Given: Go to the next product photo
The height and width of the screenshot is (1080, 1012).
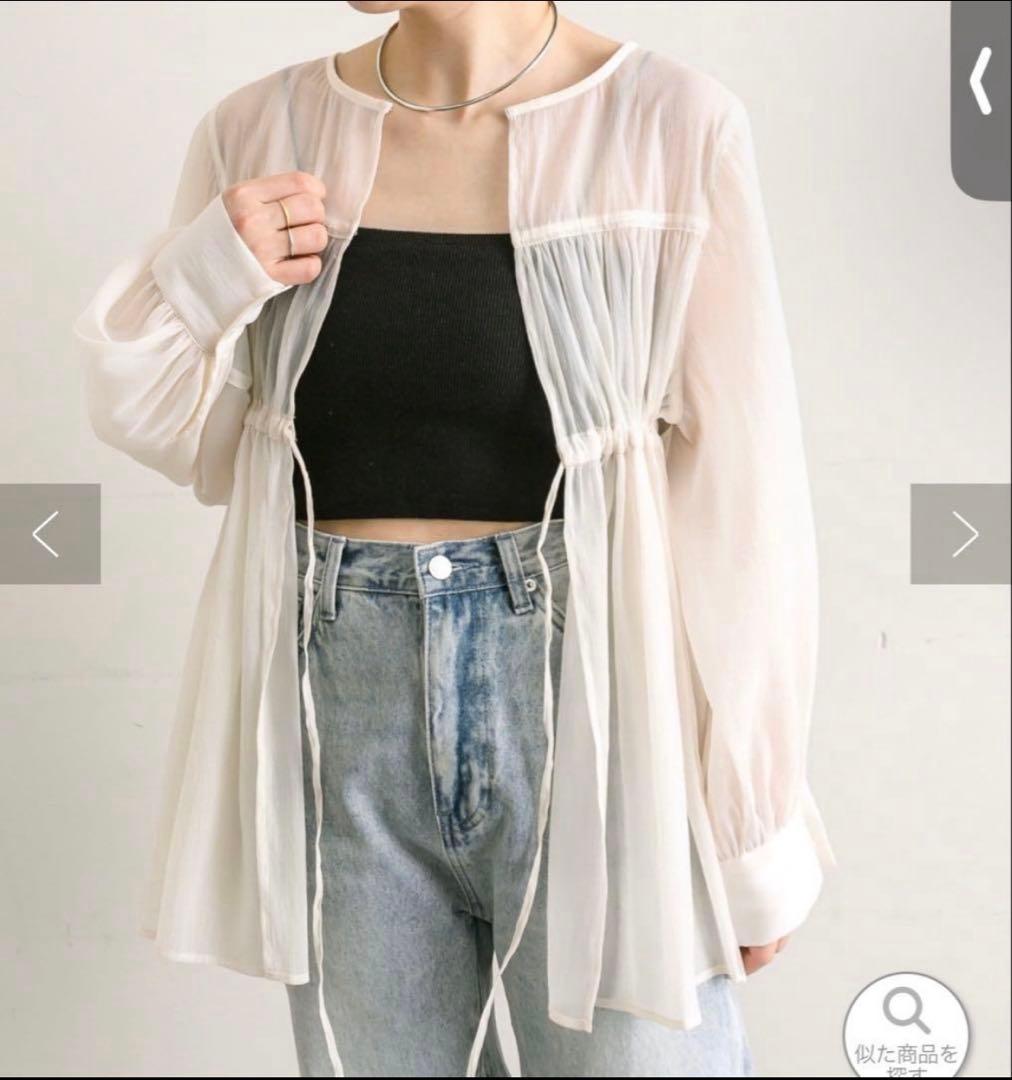Looking at the screenshot, I should point(961,534).
